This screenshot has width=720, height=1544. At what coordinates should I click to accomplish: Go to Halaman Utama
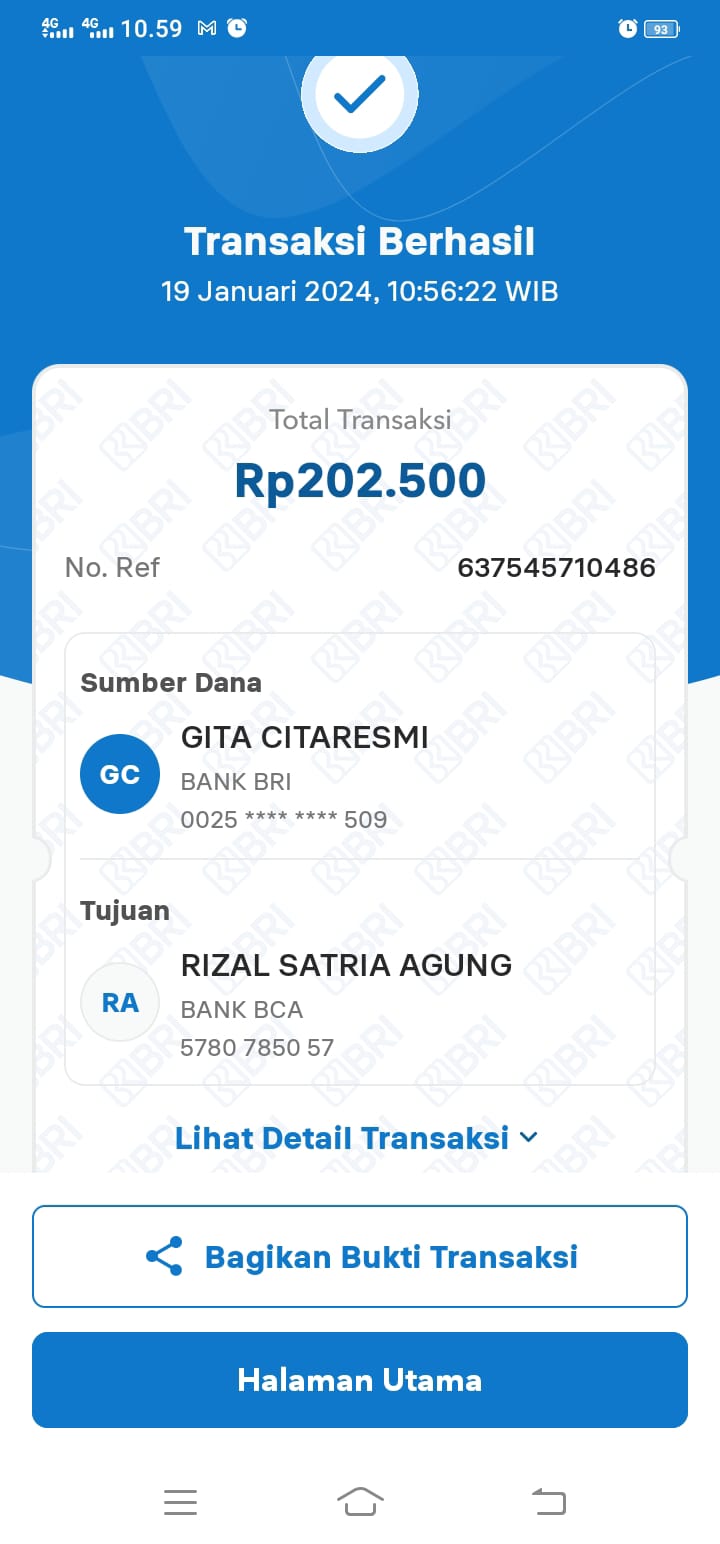tap(360, 1380)
